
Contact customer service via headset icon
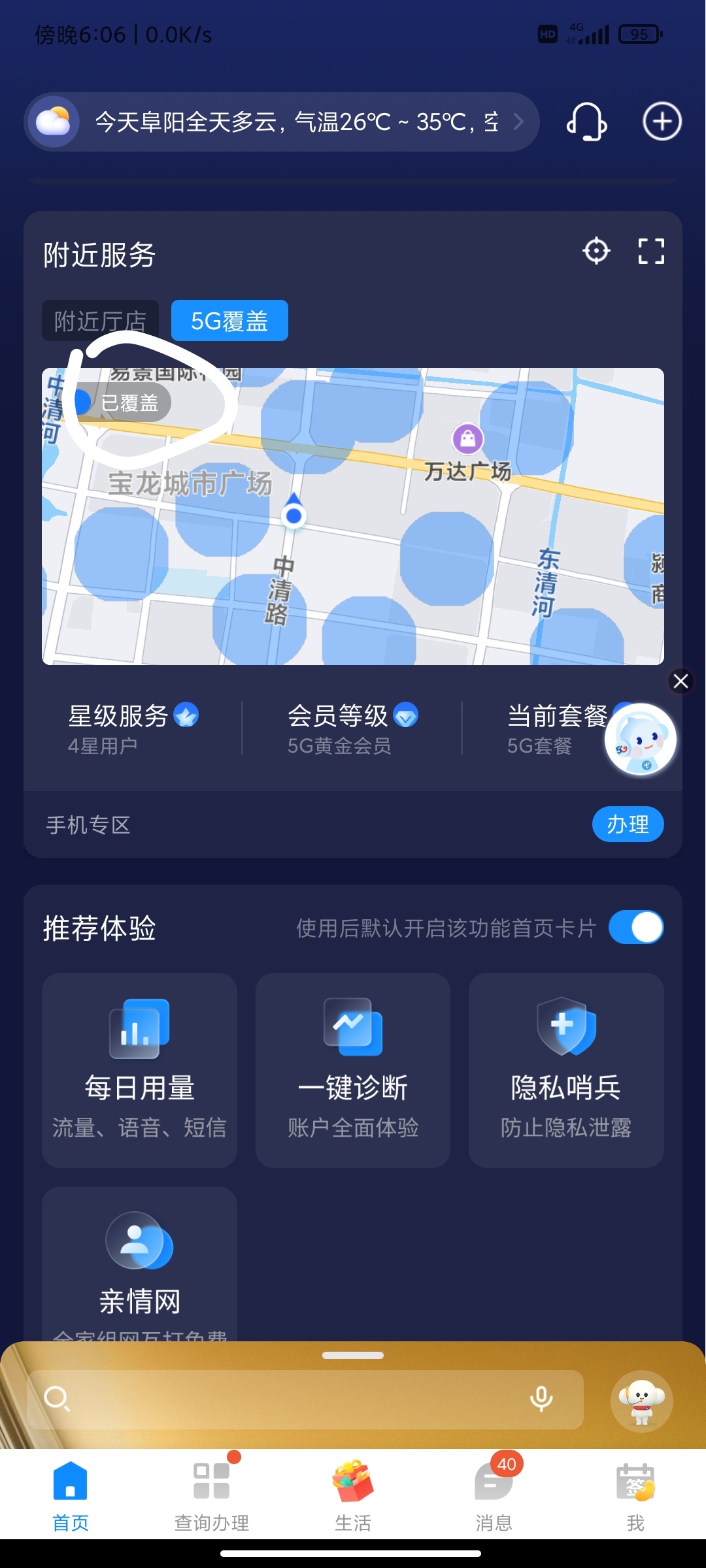pos(586,122)
